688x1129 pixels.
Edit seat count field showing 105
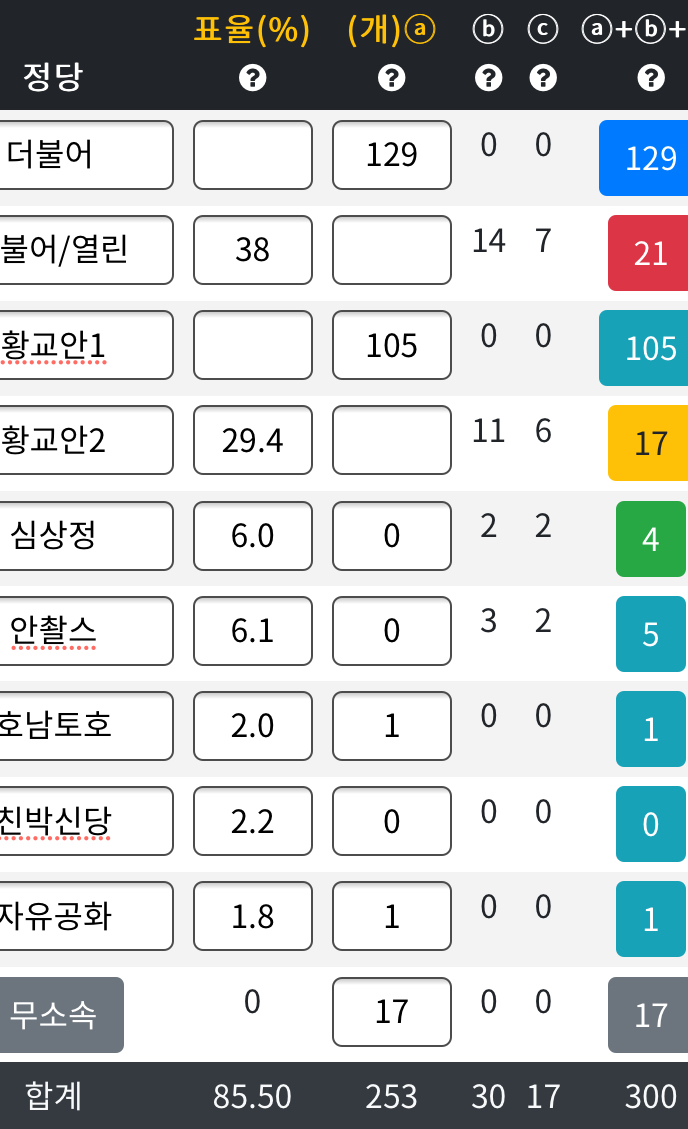391,345
